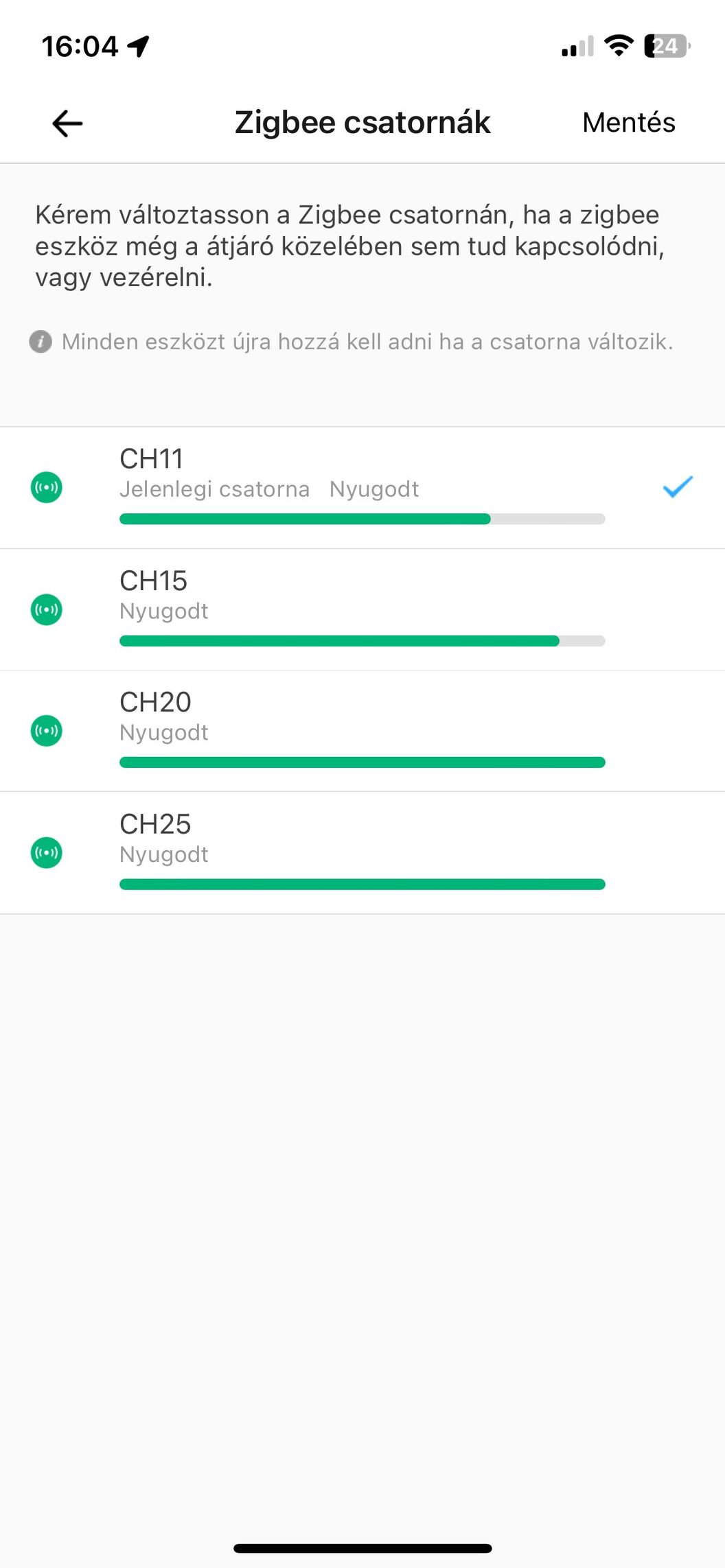The image size is (725, 1568).
Task: Go back using the arrow icon
Action: (67, 124)
